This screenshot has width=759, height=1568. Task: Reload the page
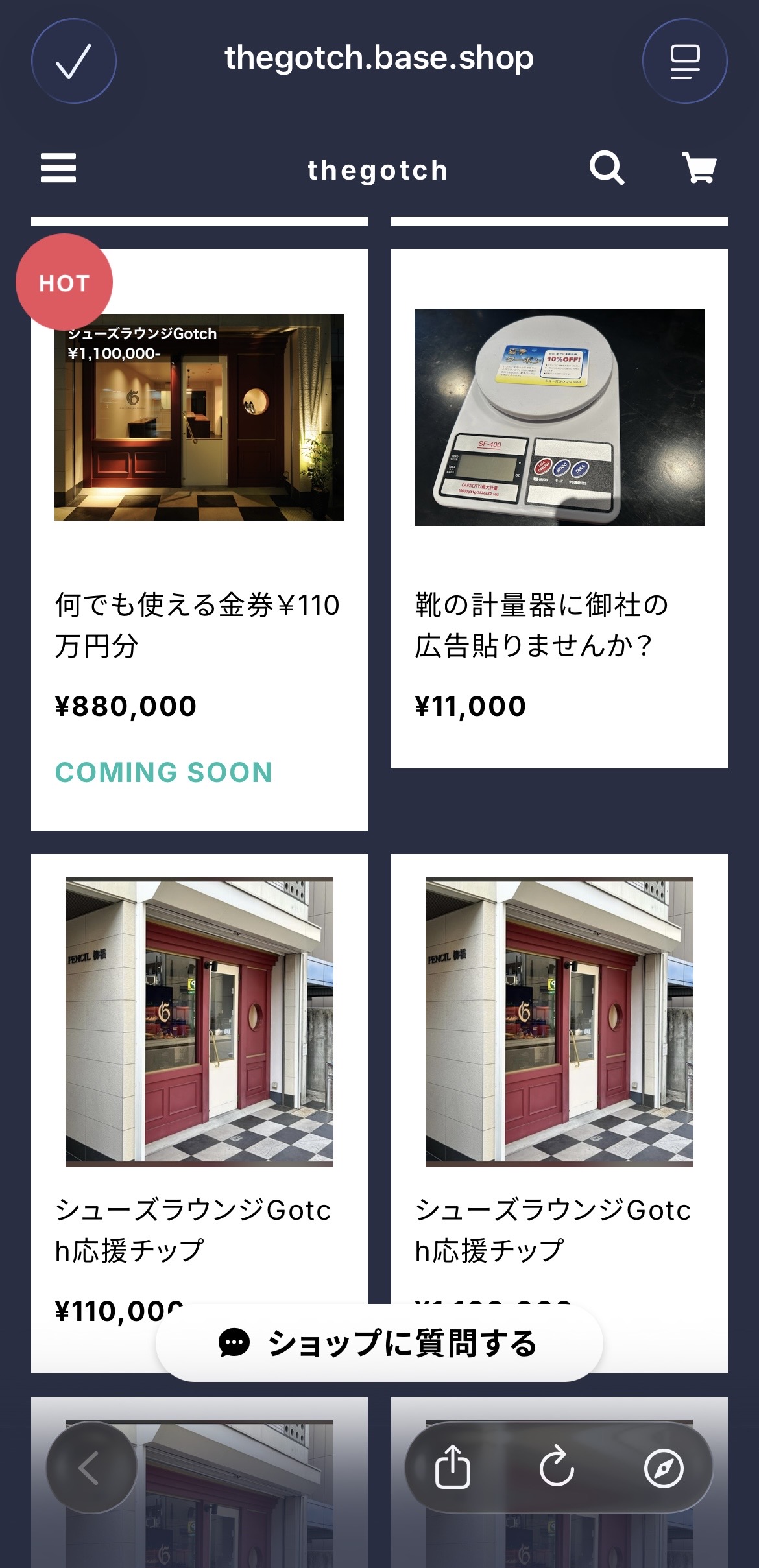(x=557, y=1467)
